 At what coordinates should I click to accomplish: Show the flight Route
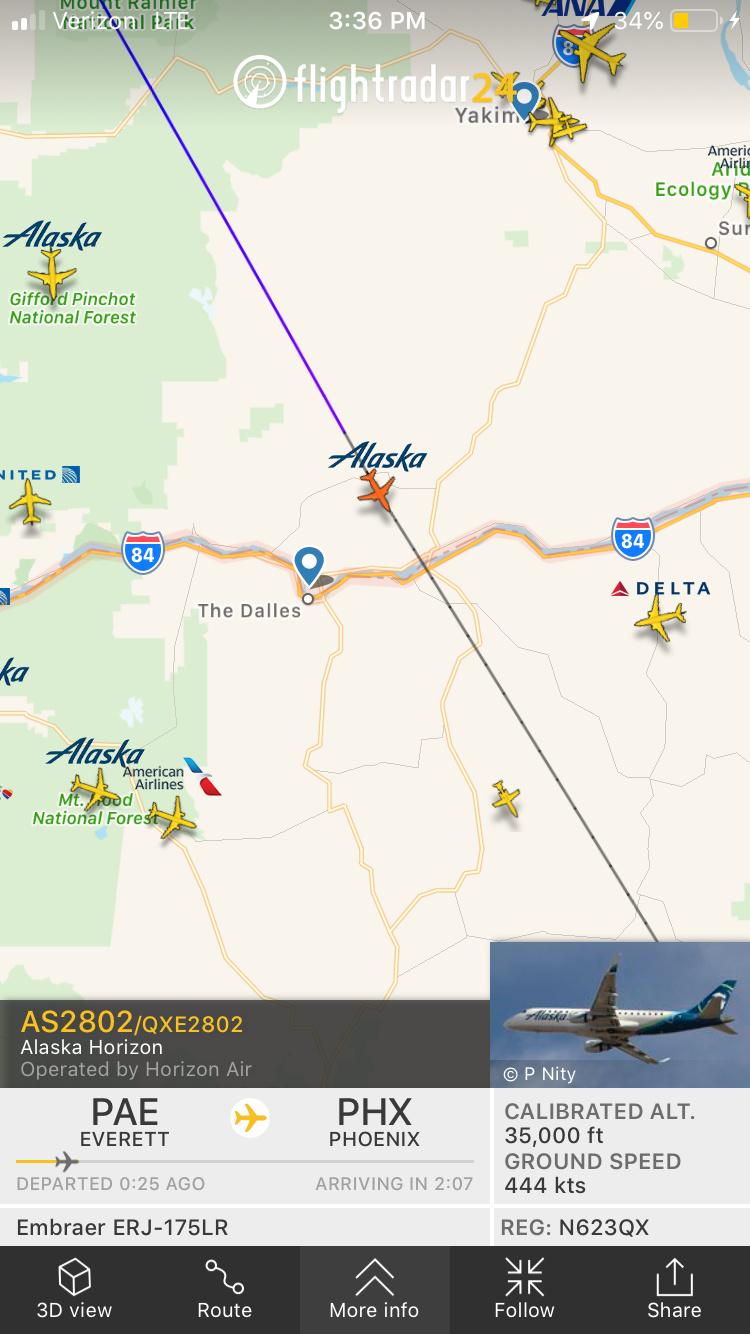[224, 1289]
